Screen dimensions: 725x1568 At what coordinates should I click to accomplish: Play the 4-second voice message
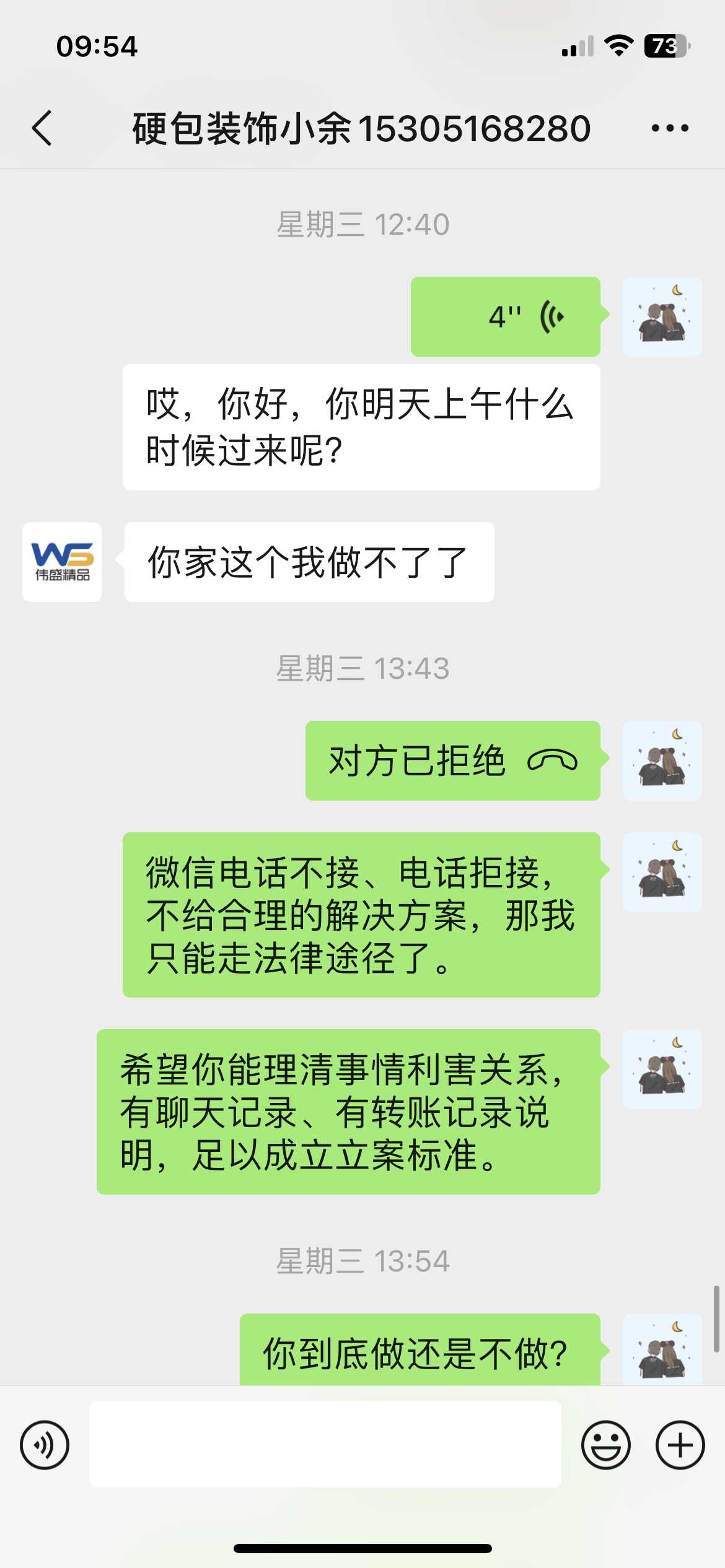click(x=505, y=316)
